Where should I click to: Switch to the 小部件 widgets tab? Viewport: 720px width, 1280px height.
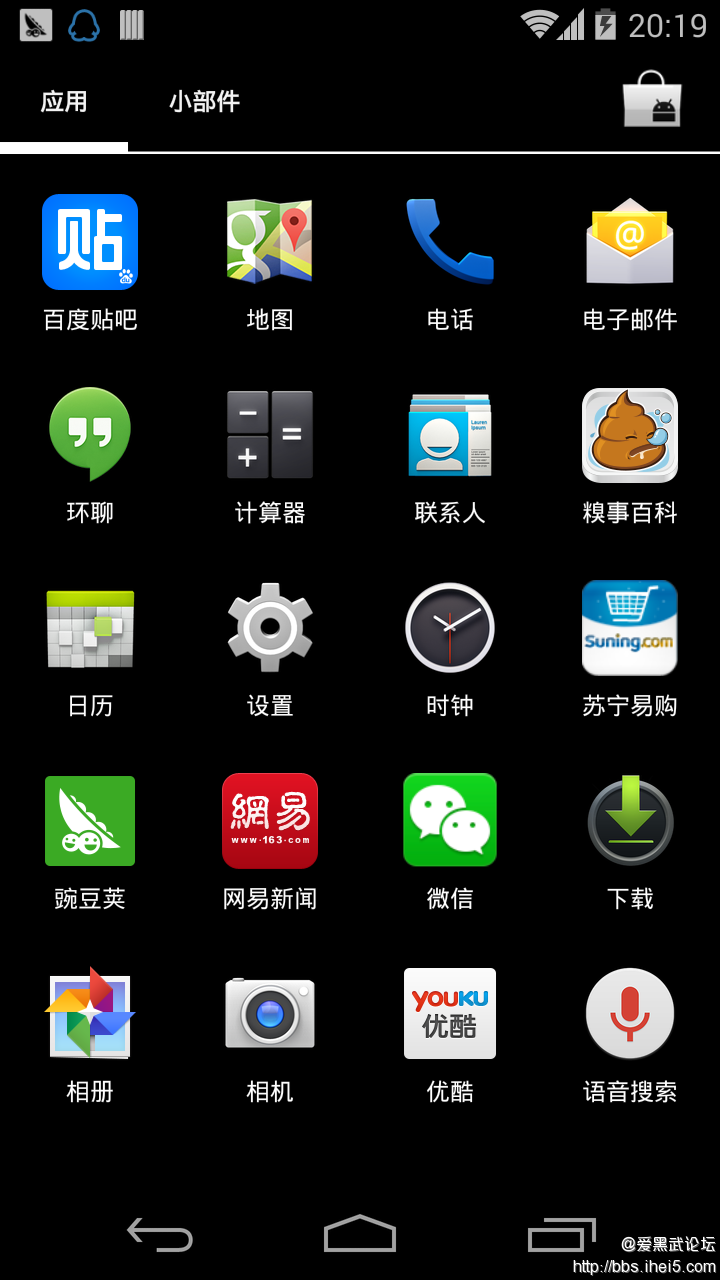point(205,101)
